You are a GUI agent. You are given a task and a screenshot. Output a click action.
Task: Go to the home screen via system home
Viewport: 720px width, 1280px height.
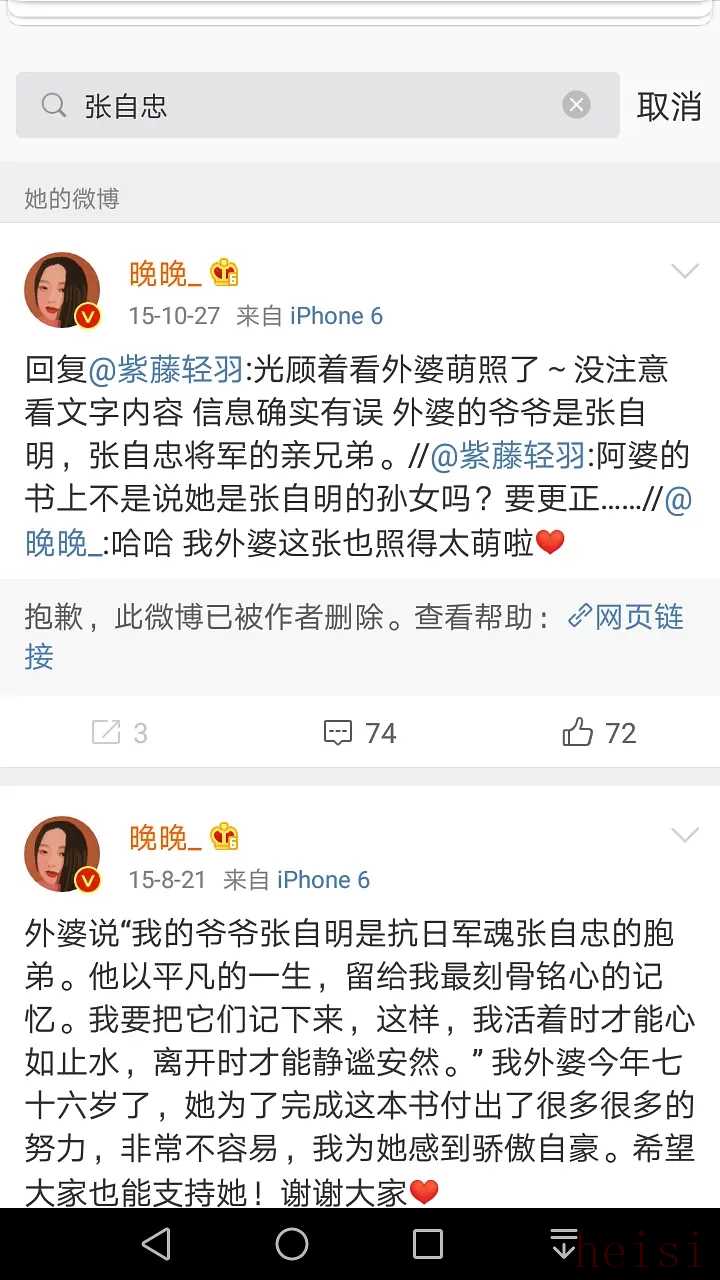292,1244
